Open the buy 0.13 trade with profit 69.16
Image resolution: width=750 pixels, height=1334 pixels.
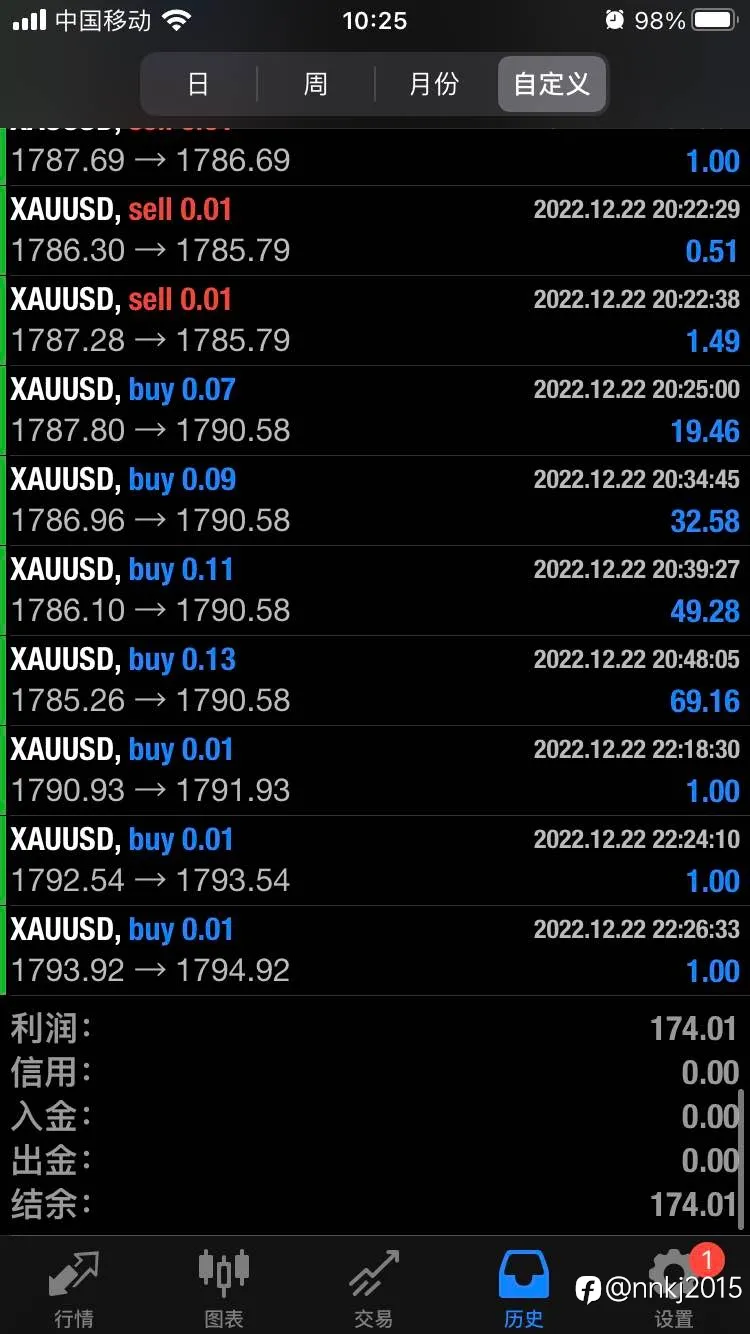375,681
